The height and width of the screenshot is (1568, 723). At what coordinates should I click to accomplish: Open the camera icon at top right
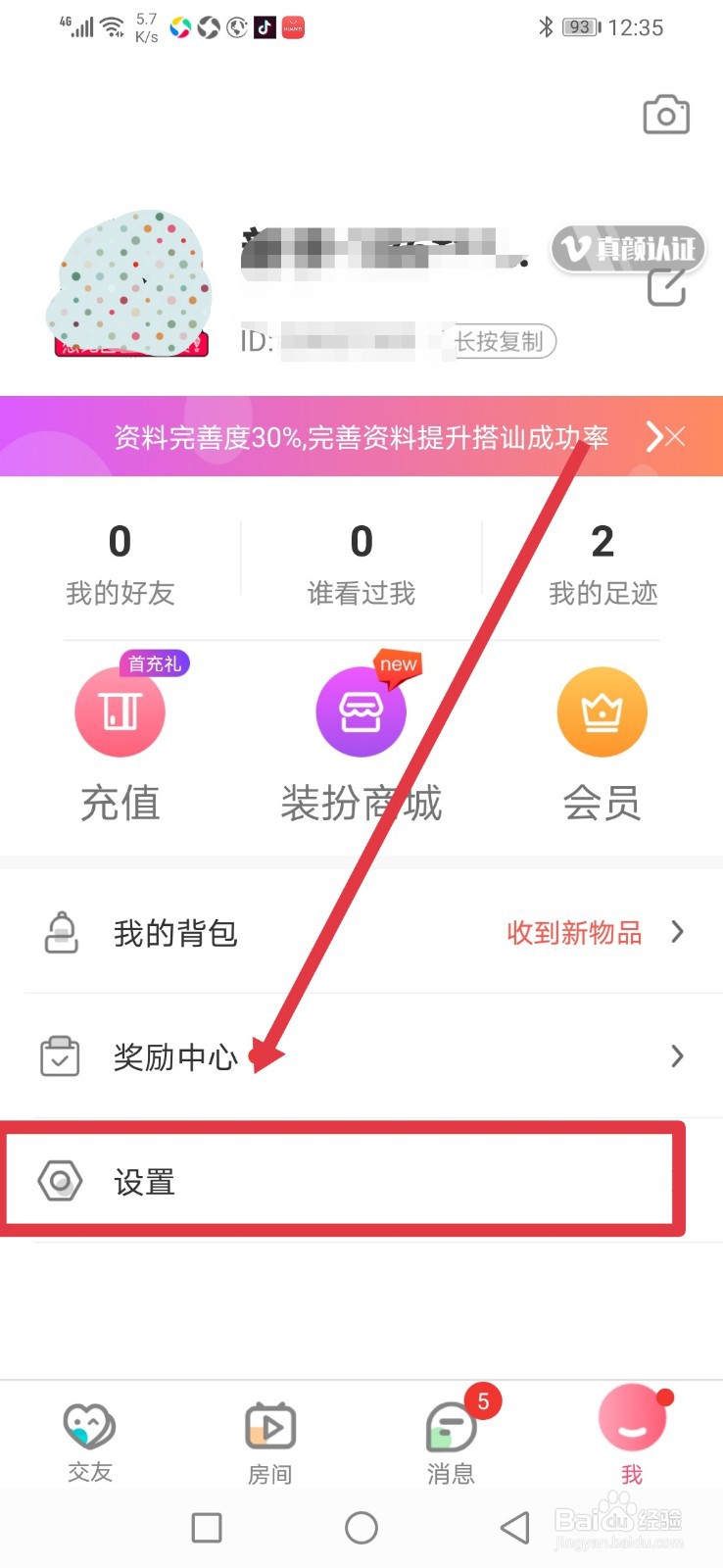pos(666,115)
